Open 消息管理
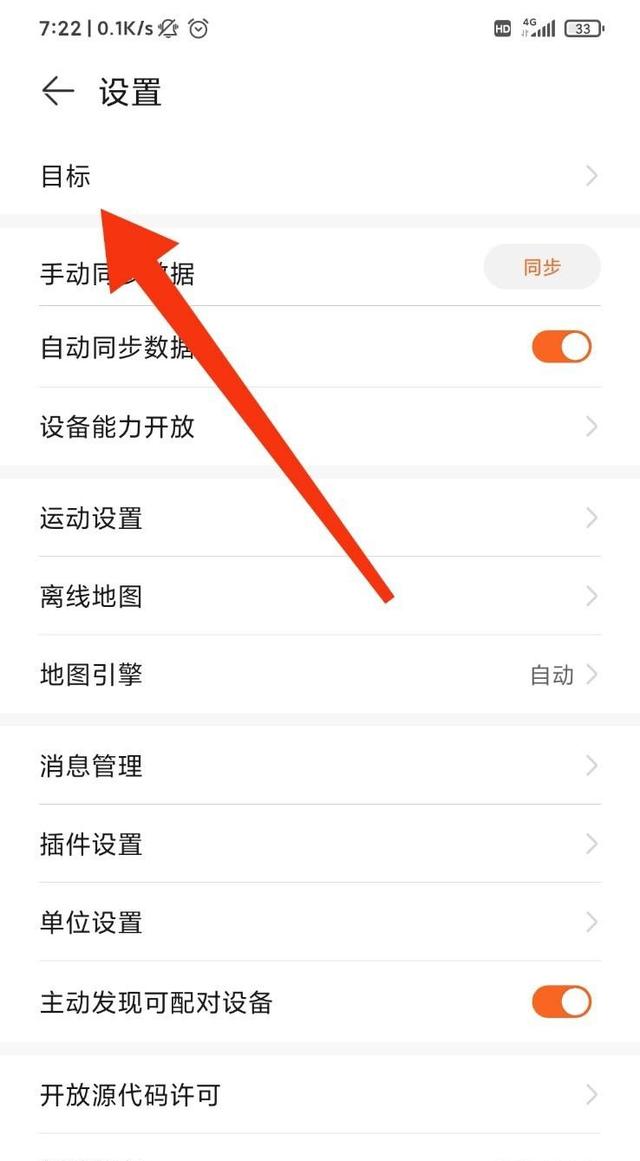This screenshot has height=1161, width=640. coord(320,765)
